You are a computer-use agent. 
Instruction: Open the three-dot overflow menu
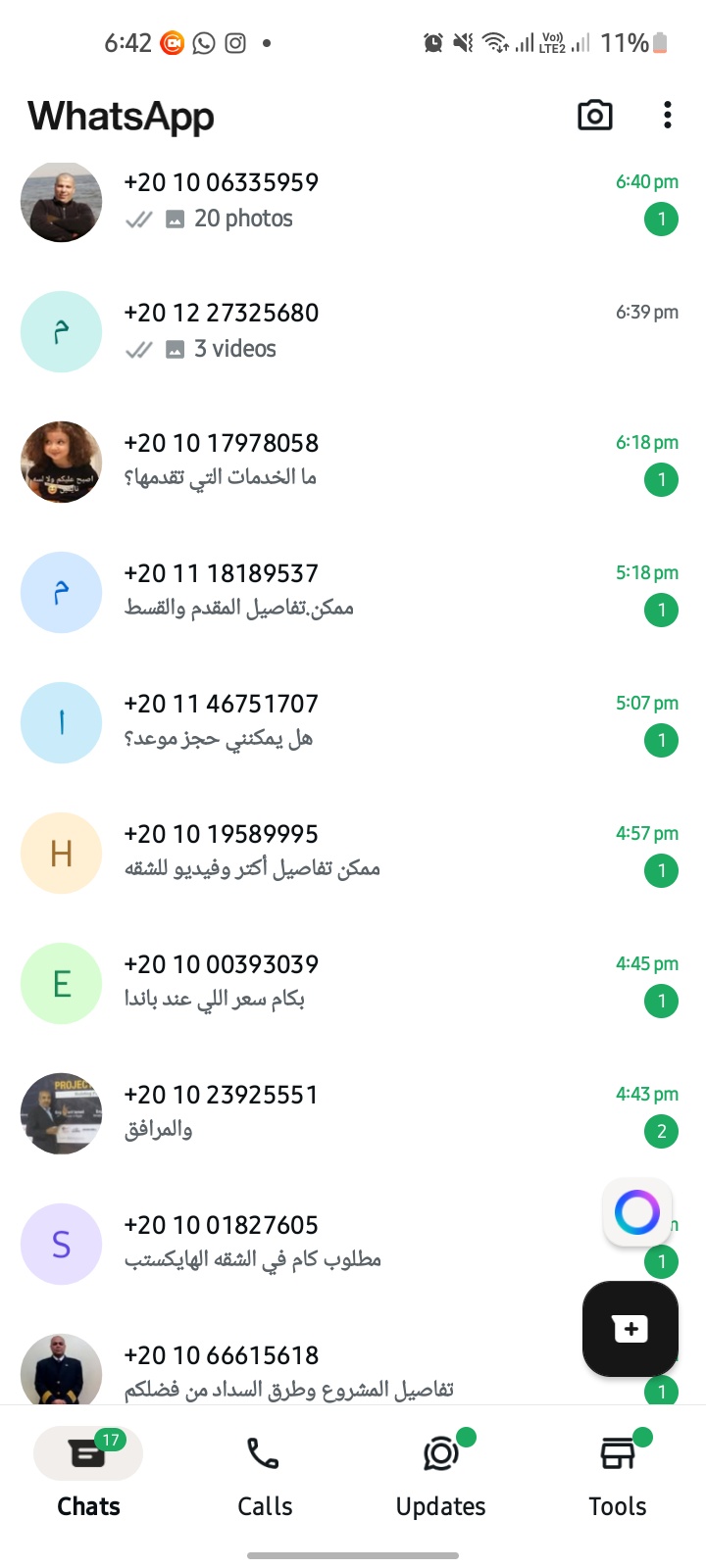pyautogui.click(x=667, y=116)
